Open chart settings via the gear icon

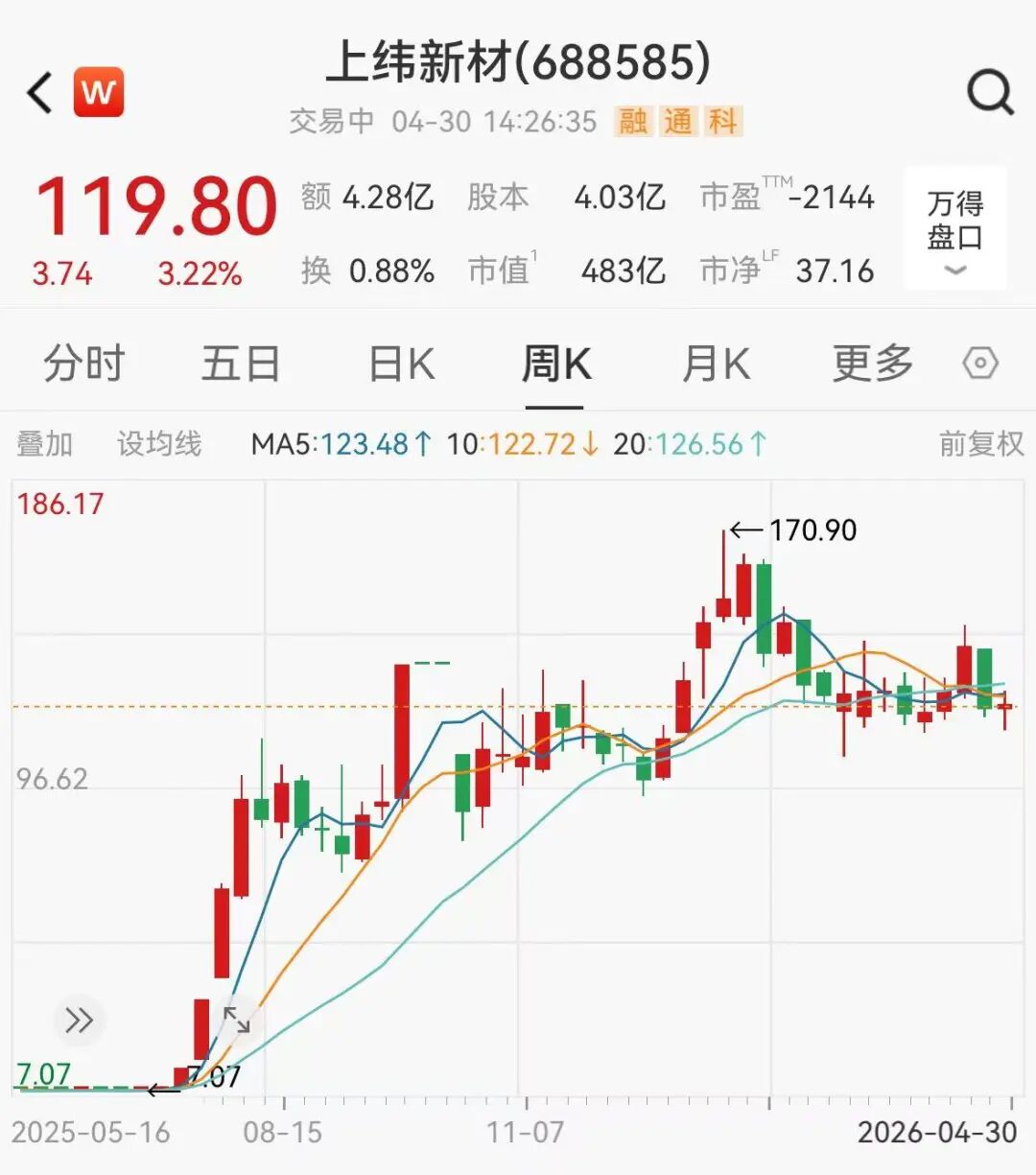981,364
